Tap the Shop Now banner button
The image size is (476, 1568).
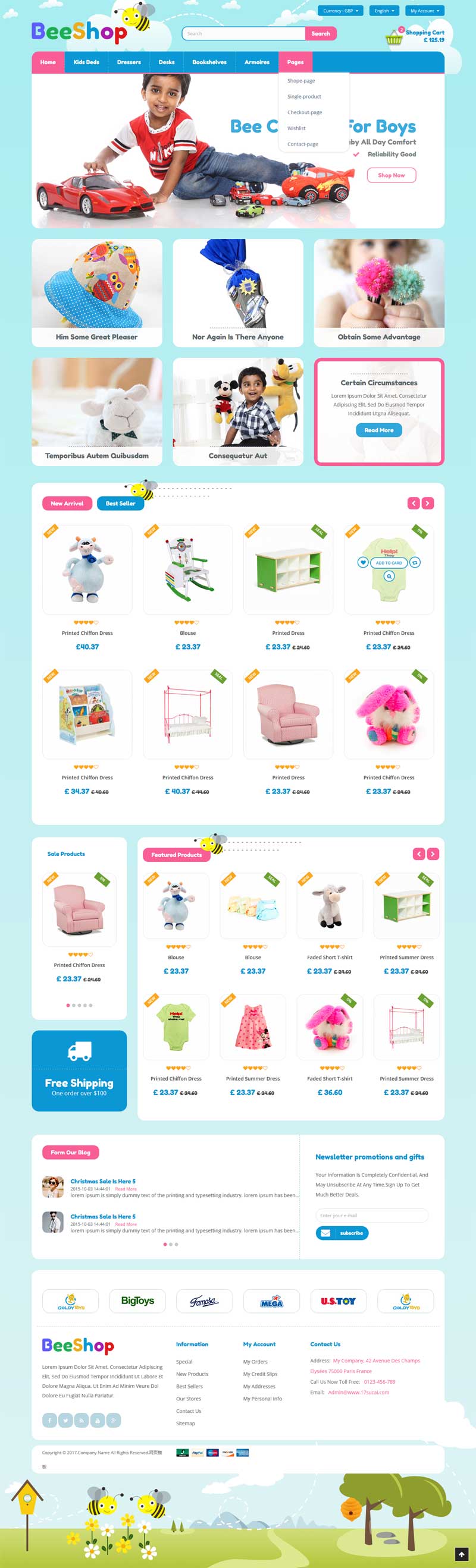pyautogui.click(x=391, y=175)
